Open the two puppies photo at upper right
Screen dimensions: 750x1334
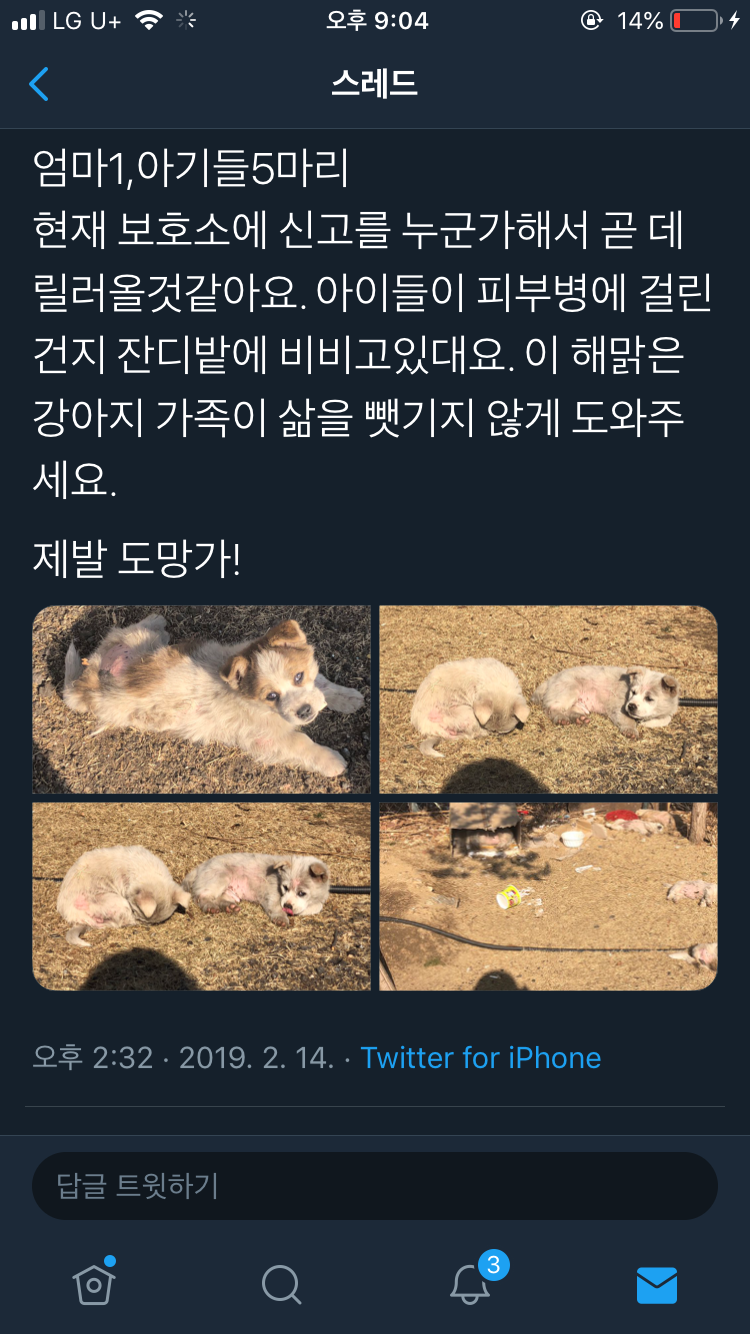[548, 699]
